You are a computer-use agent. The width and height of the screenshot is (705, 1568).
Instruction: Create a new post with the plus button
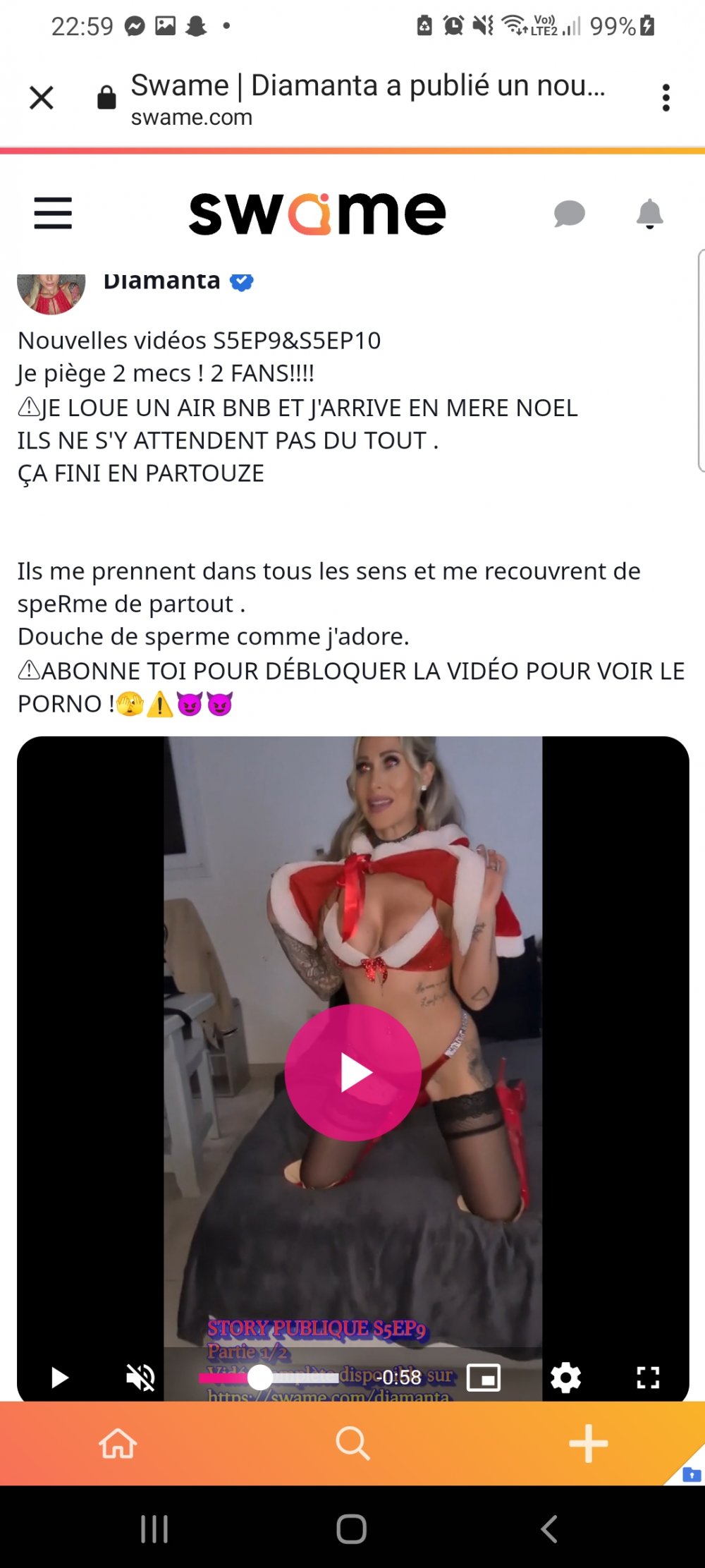pyautogui.click(x=588, y=1443)
